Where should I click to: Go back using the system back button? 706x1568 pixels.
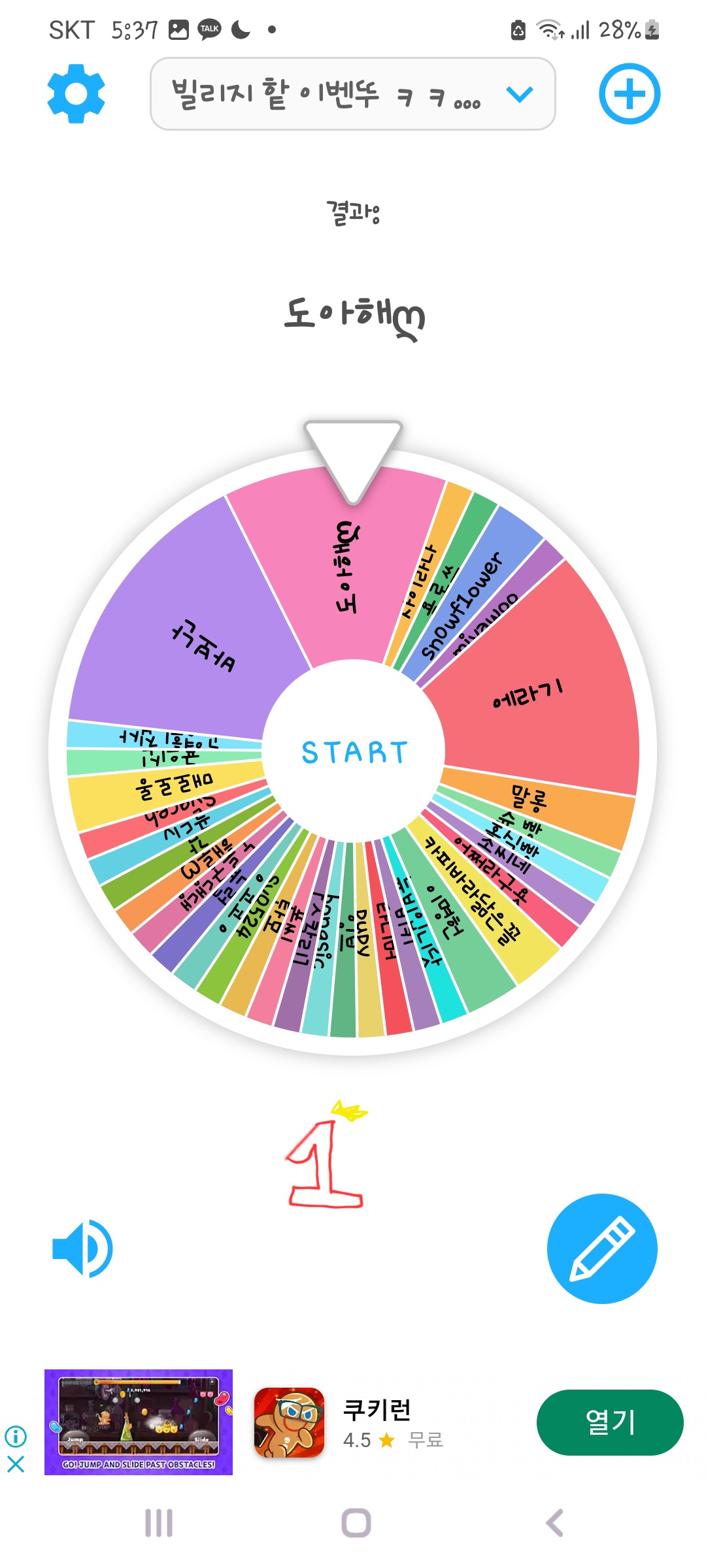[x=554, y=1523]
